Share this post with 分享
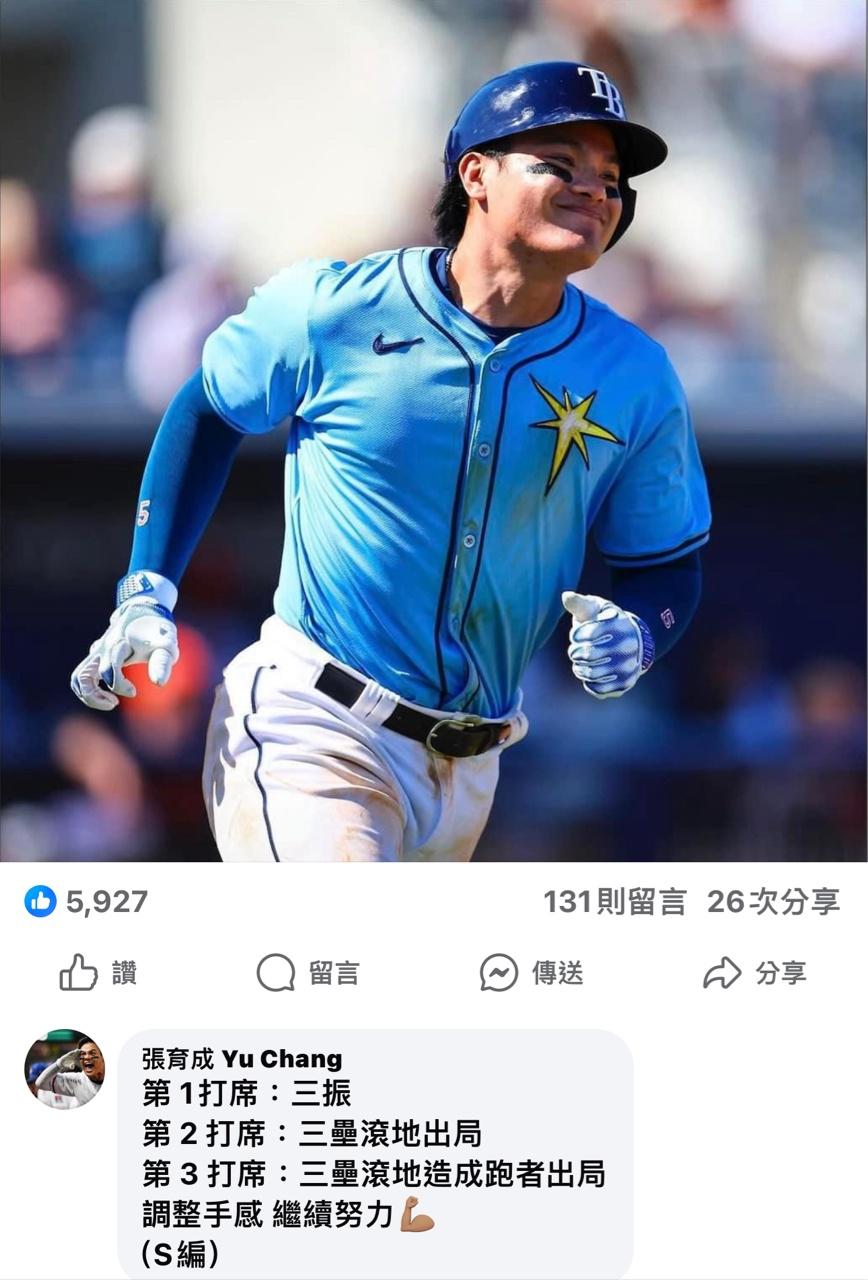Viewport: 868px width, 1280px height. [x=754, y=972]
